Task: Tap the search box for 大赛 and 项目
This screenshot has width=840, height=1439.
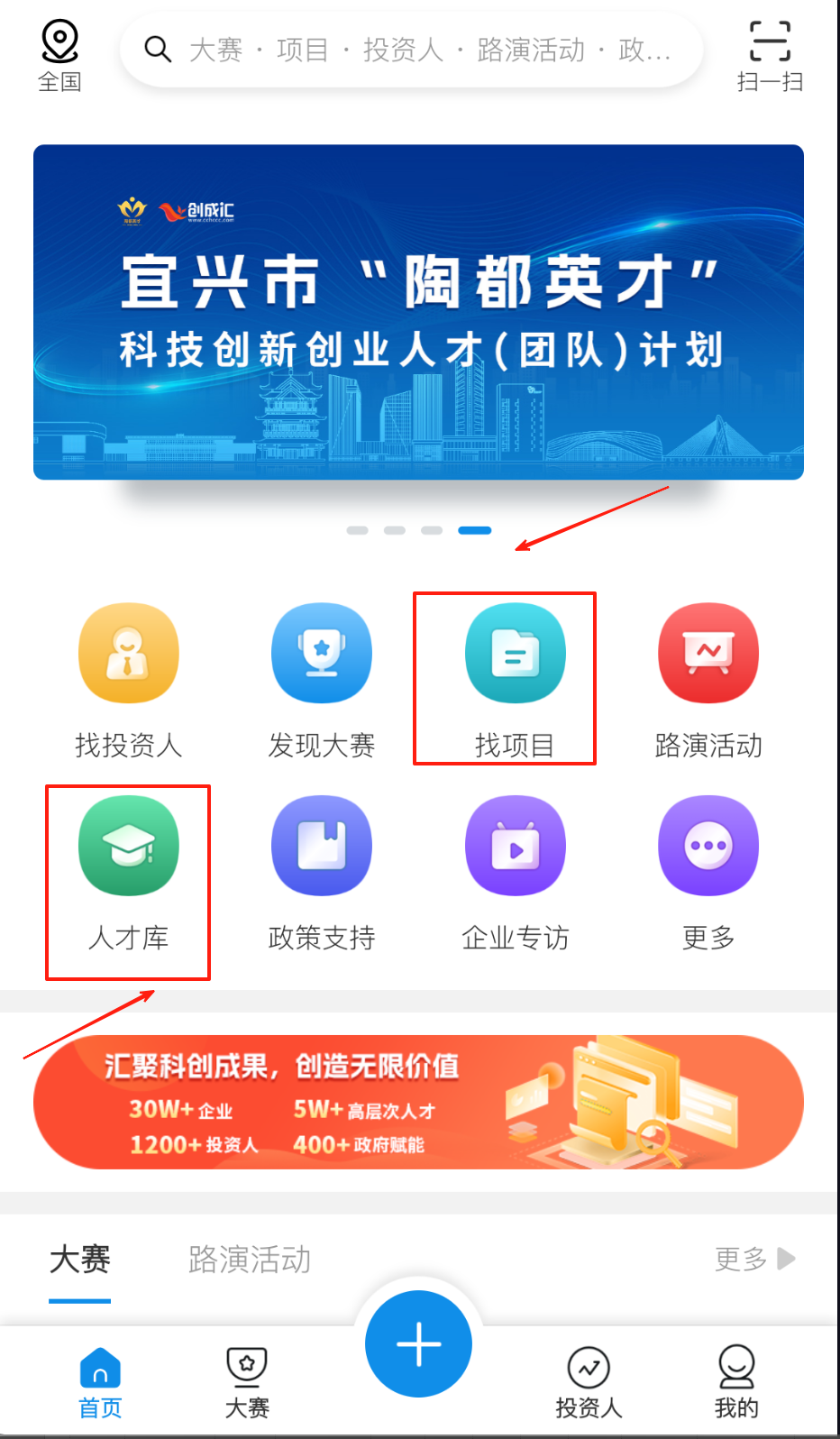Action: [x=411, y=50]
